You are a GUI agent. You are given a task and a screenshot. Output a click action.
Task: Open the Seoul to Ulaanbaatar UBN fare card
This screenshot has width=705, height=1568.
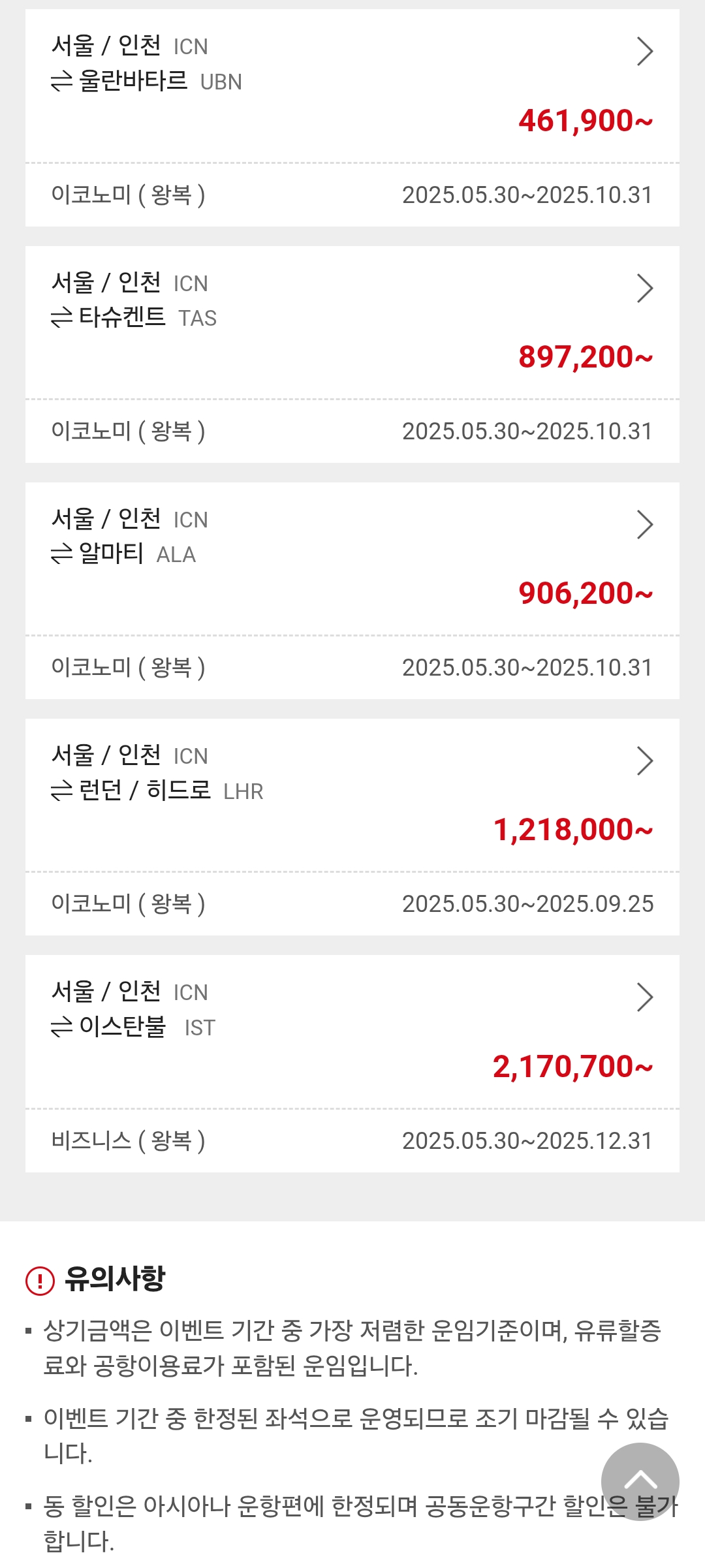click(352, 118)
